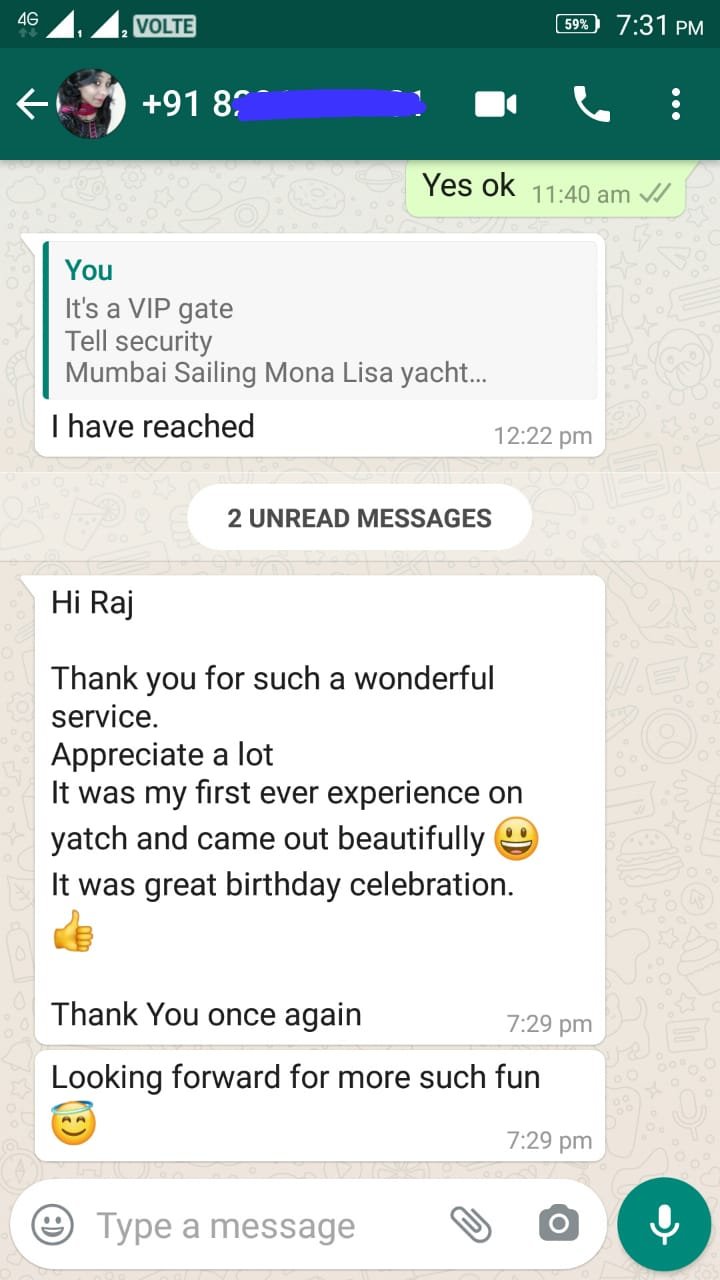This screenshot has width=720, height=1280.
Task: Open the camera to send a photo
Action: point(558,1223)
